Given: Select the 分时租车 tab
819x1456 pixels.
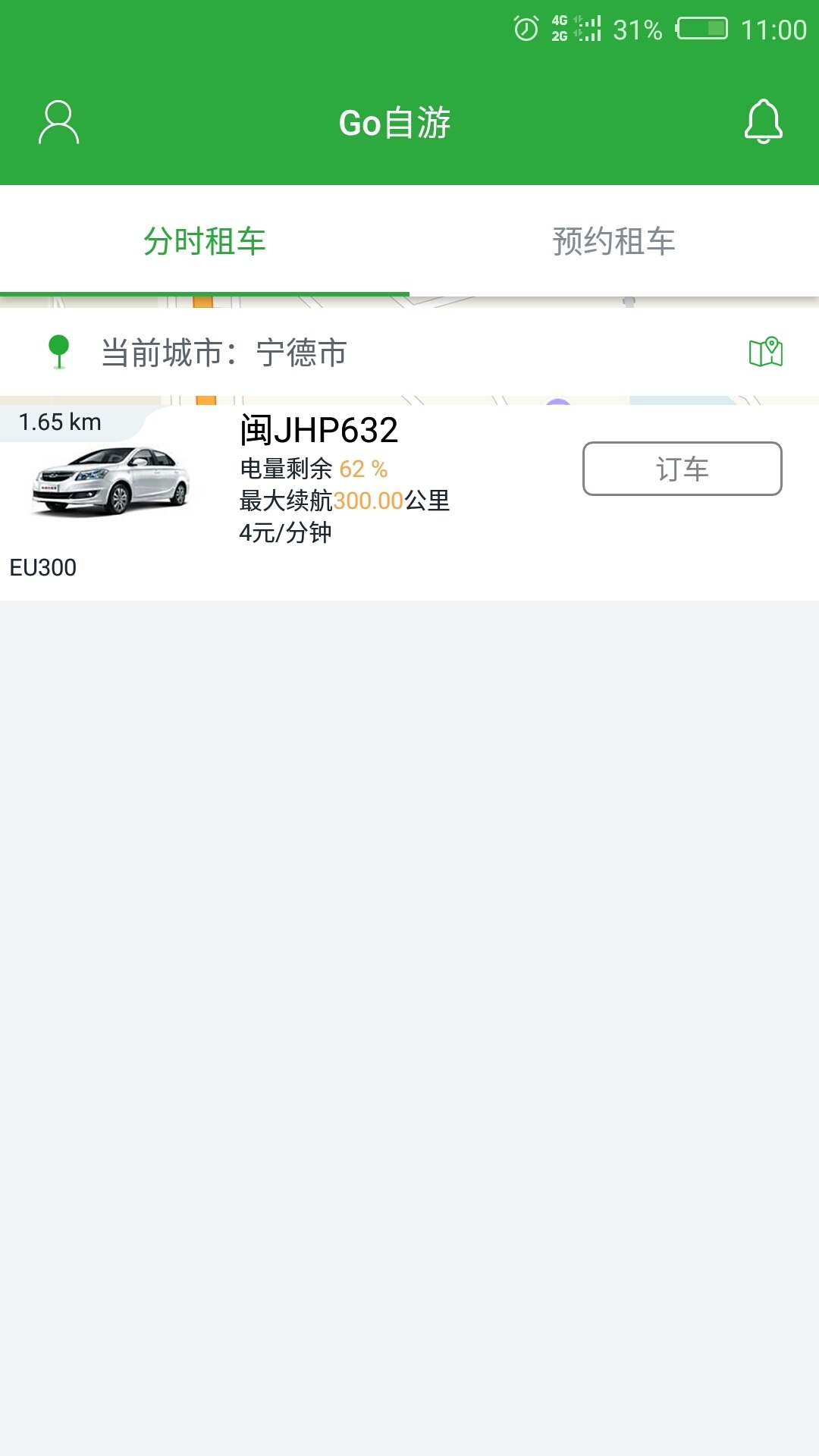Looking at the screenshot, I should tap(205, 240).
